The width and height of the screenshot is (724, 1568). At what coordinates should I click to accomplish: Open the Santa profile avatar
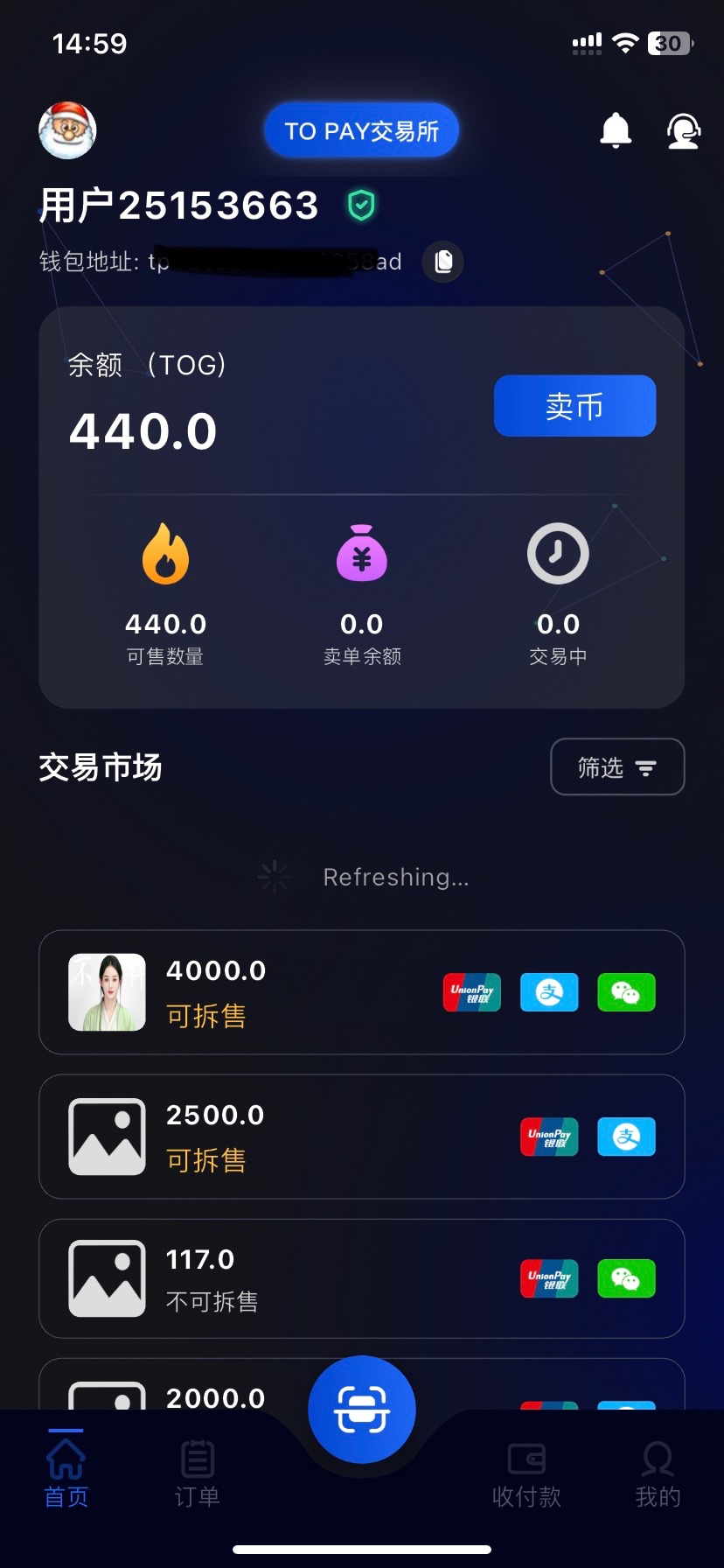pos(67,130)
